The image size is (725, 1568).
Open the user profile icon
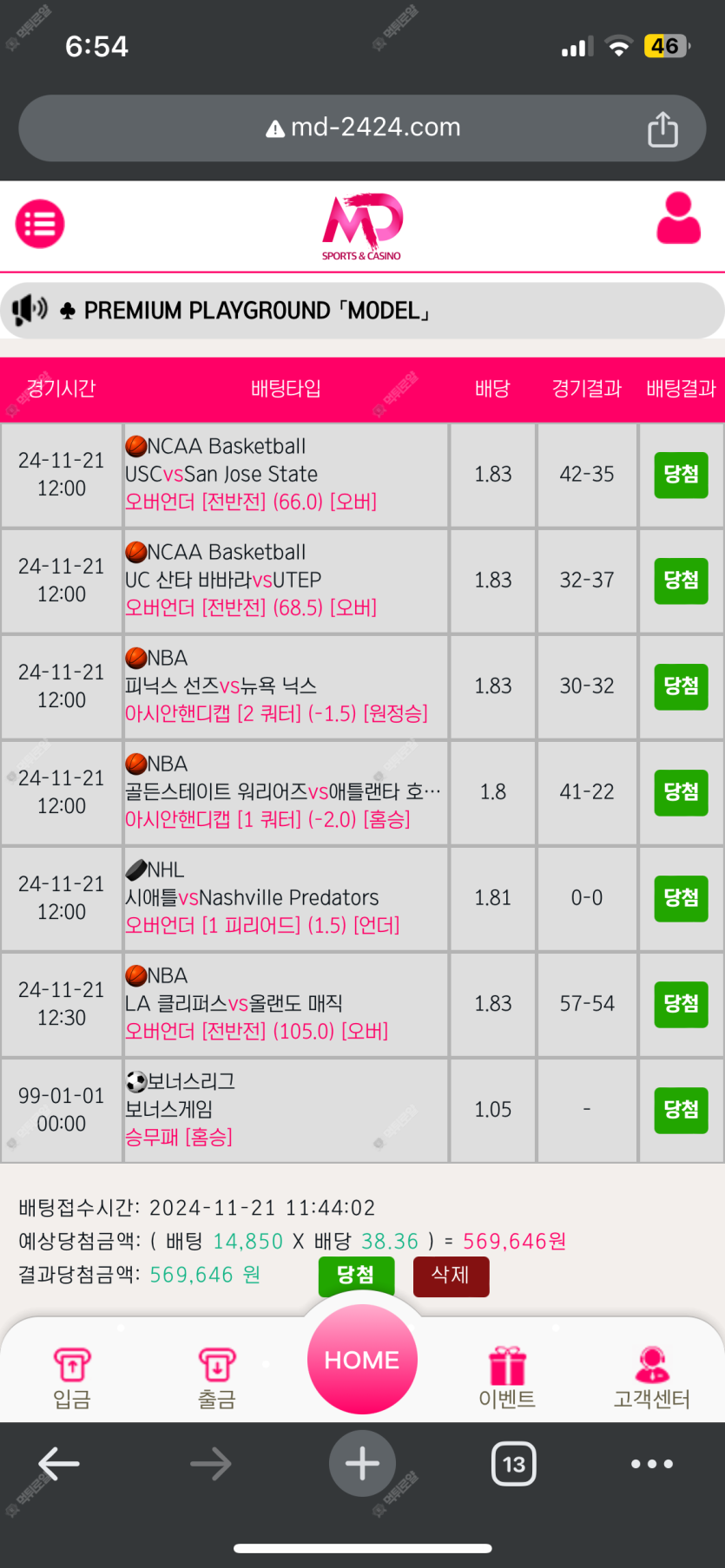pyautogui.click(x=678, y=219)
